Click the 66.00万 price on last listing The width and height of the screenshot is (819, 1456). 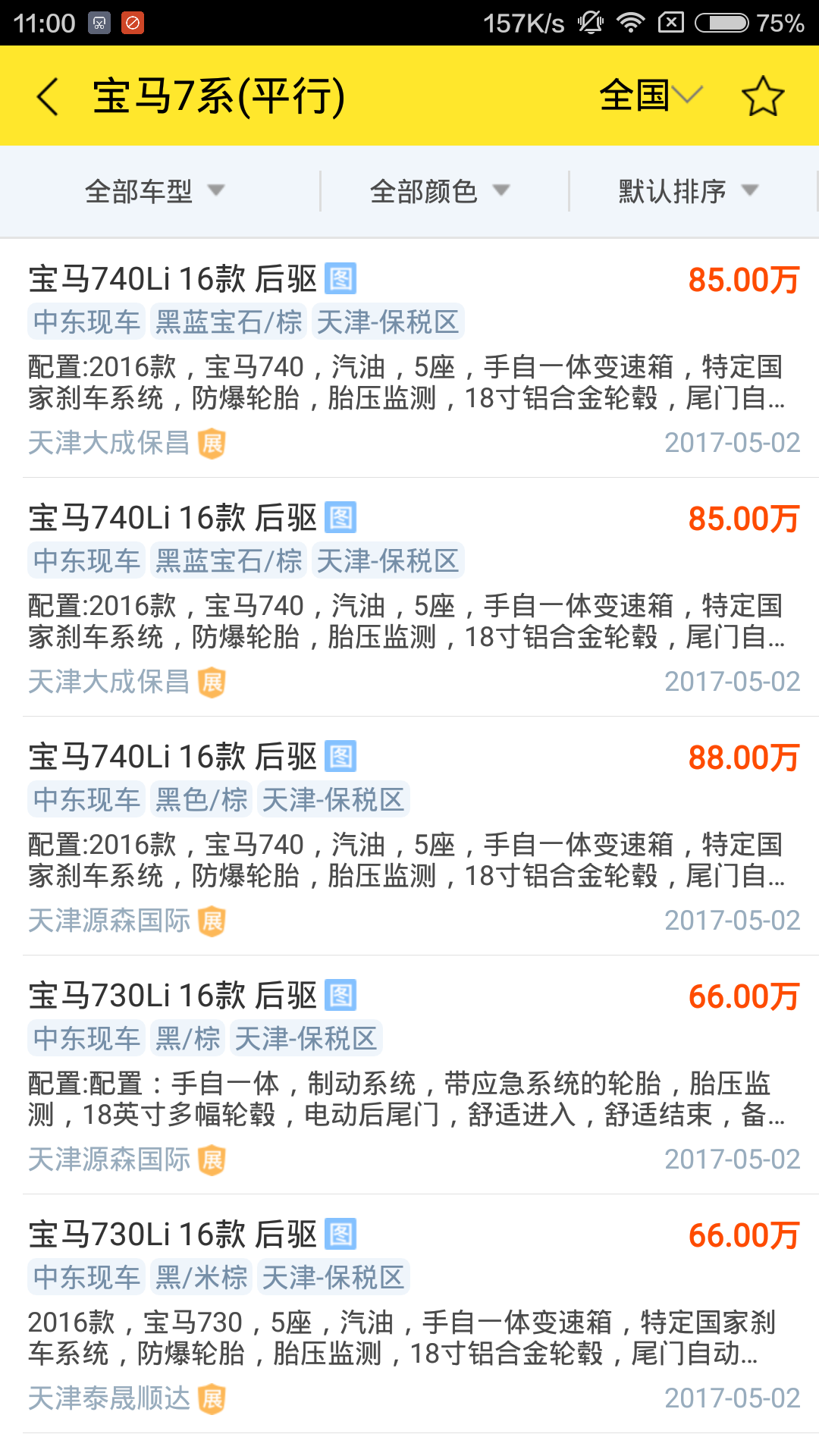click(746, 1234)
